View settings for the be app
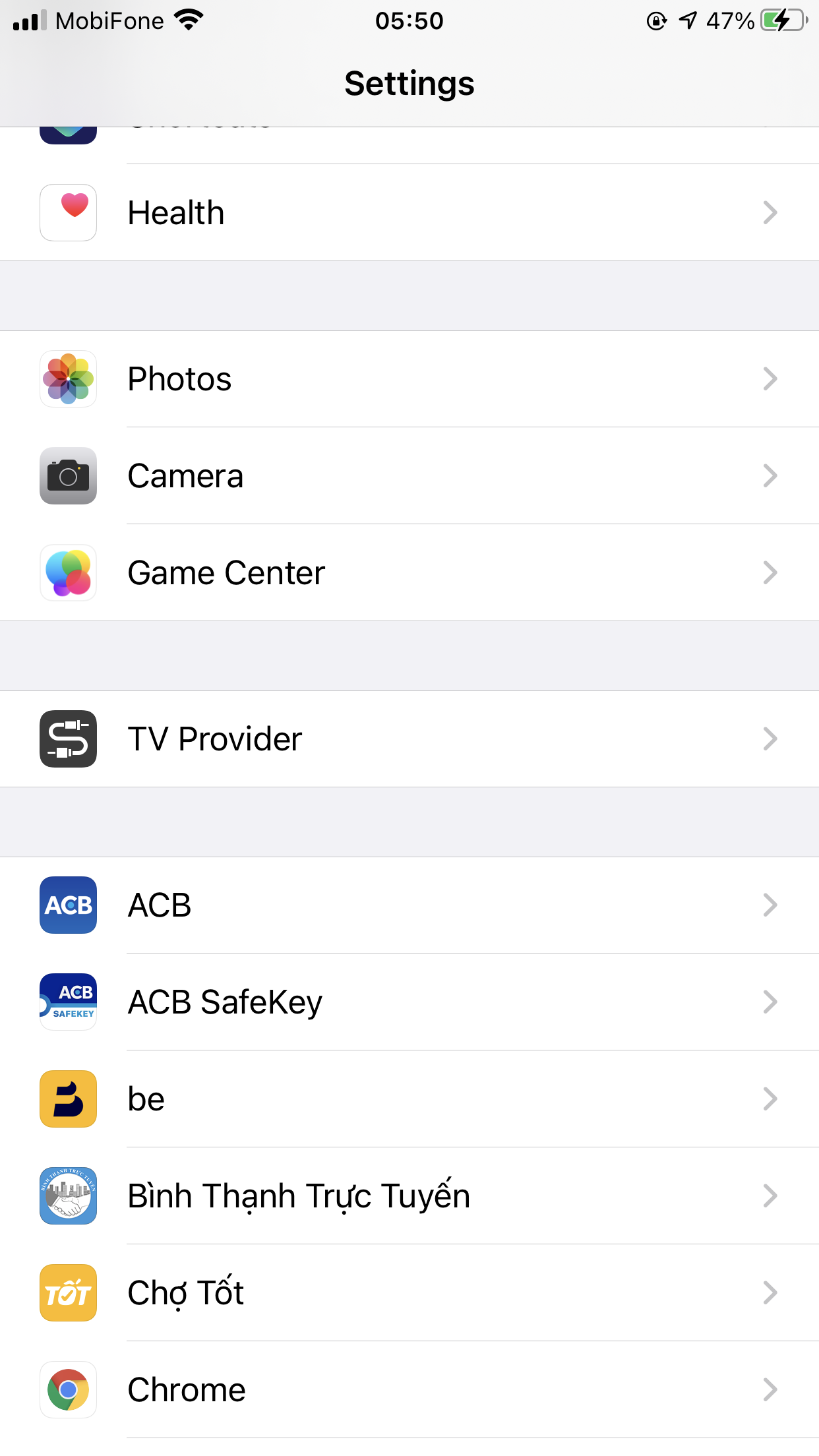This screenshot has height=1456, width=819. (x=409, y=1099)
